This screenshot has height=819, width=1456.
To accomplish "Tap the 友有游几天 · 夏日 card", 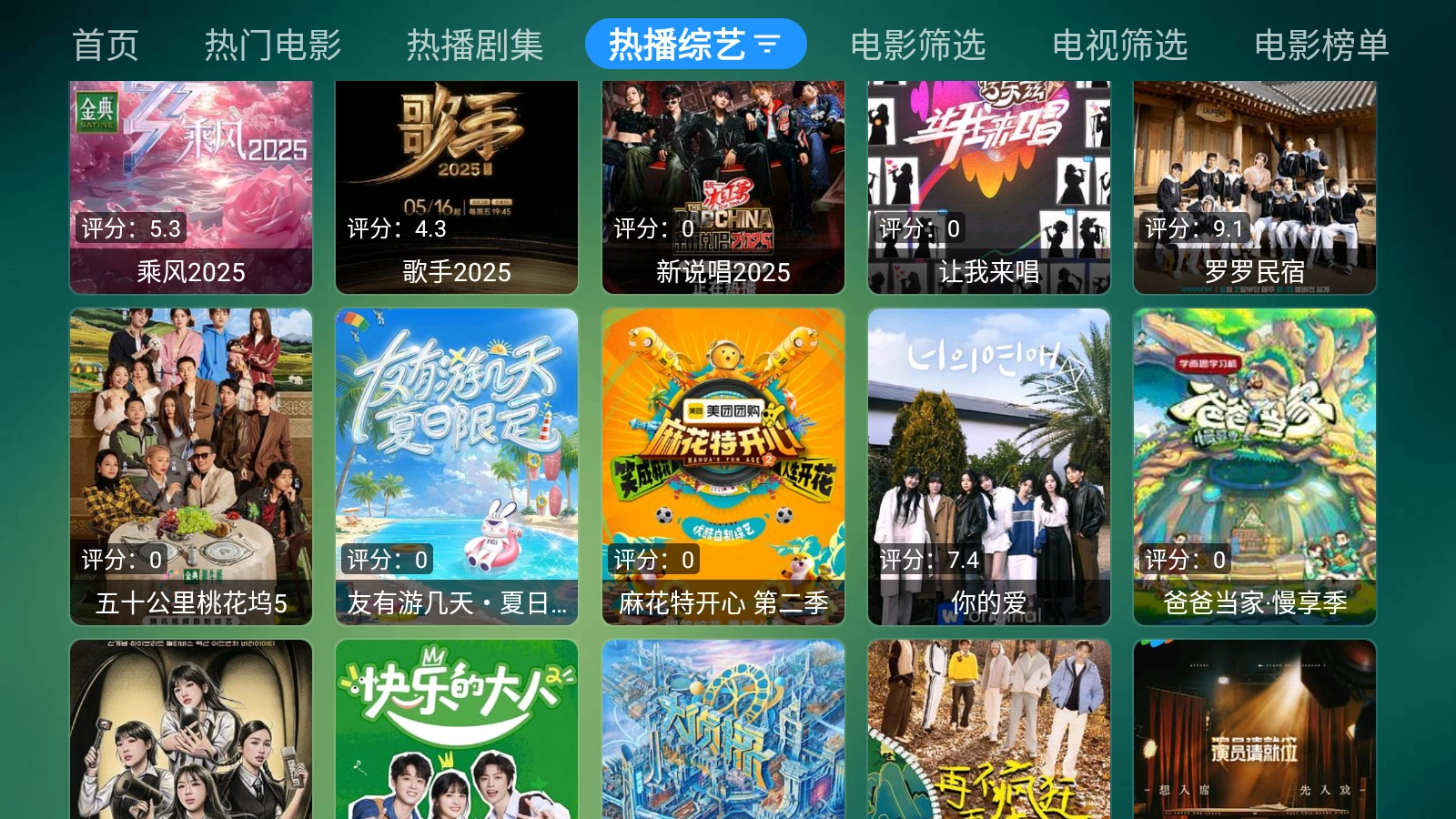I will coord(457,466).
